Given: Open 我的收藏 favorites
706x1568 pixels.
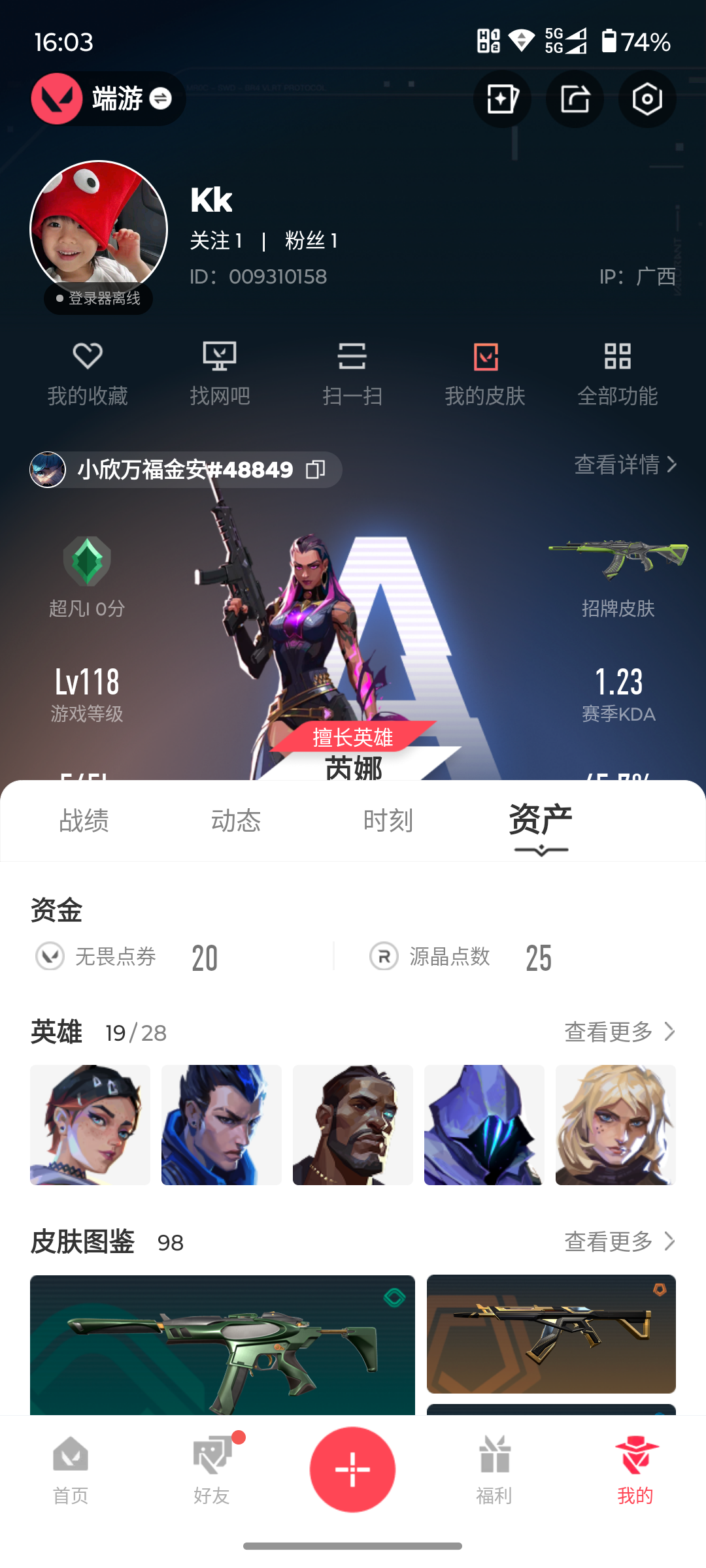Looking at the screenshot, I should pos(88,374).
